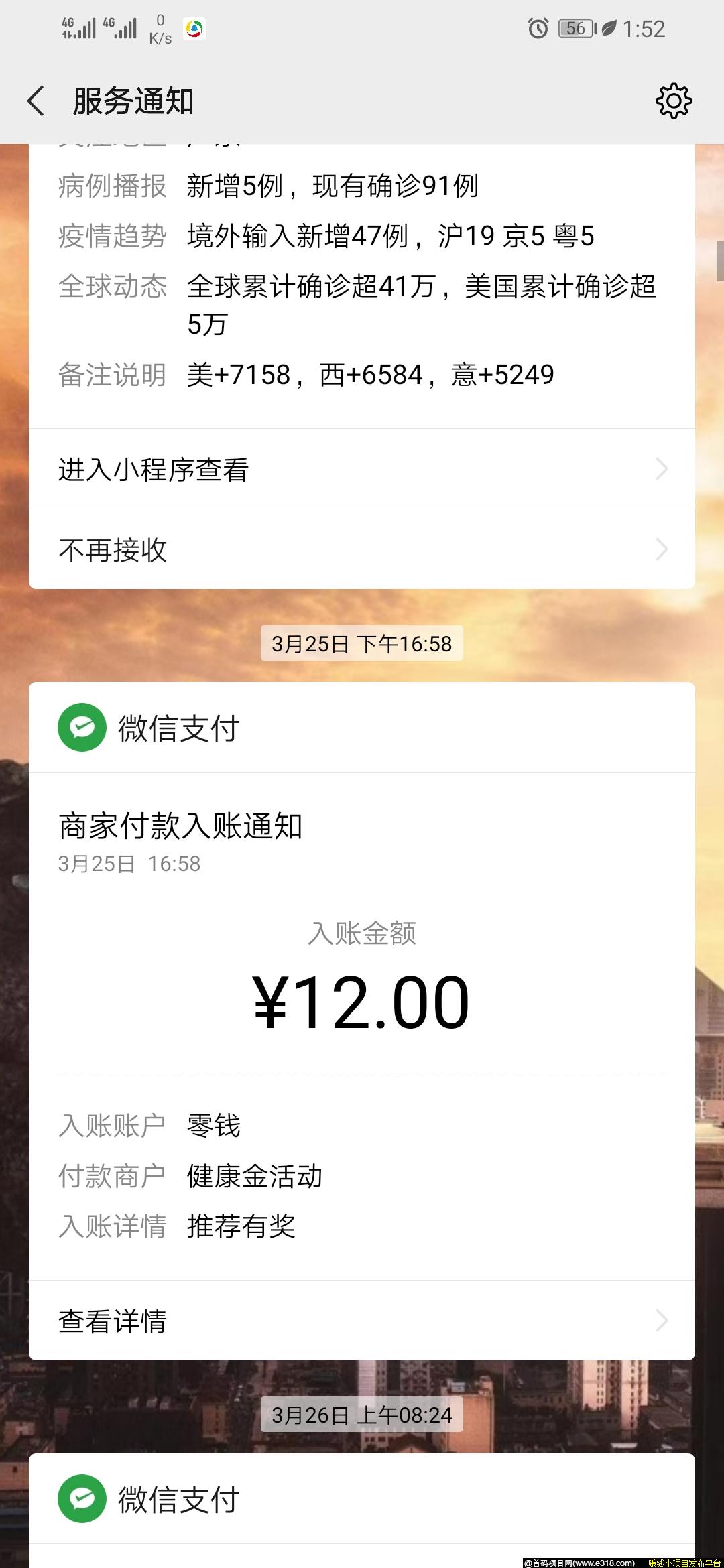Screen dimensions: 724x1568
Task: Tap the 4G signal strength indicator
Action: (76, 28)
